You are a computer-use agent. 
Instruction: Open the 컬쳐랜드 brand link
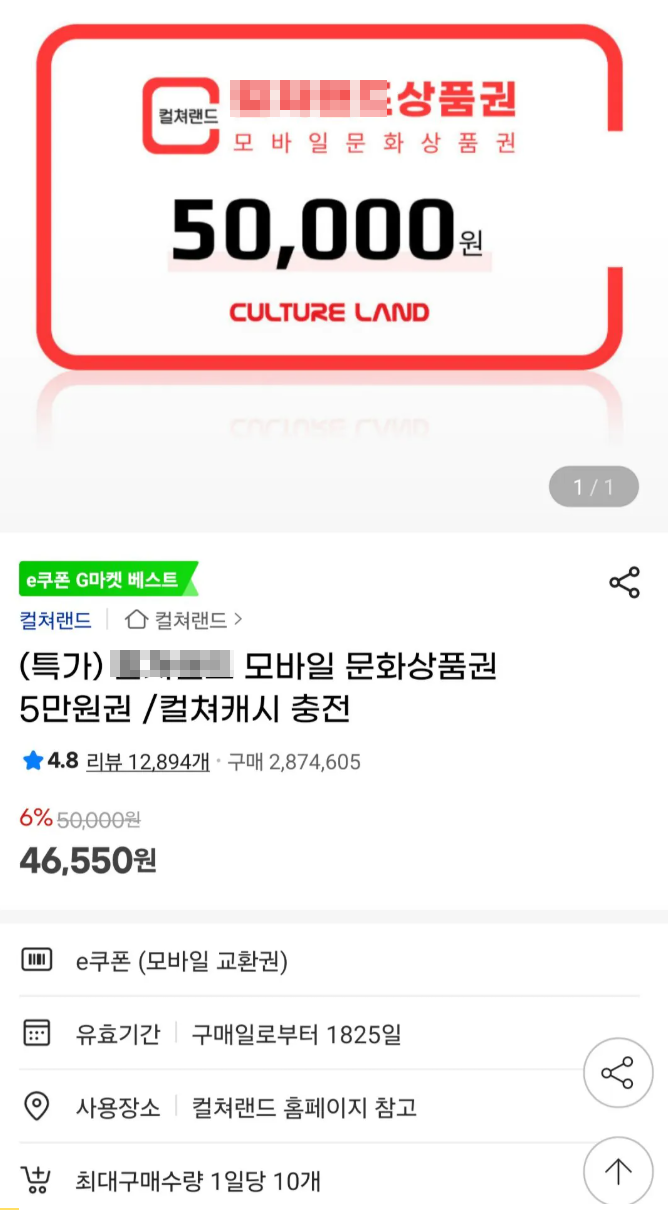pyautogui.click(x=55, y=620)
